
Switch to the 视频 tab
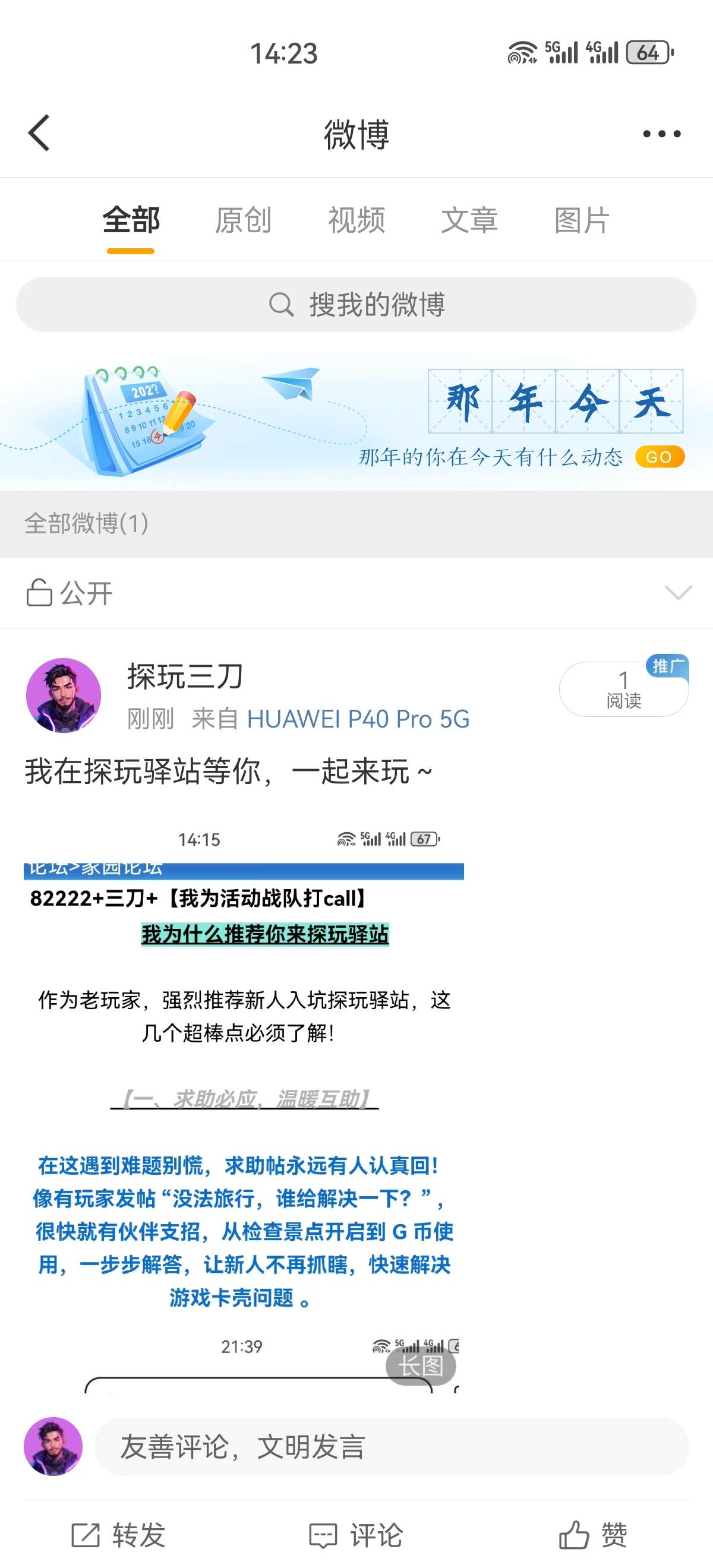[x=356, y=220]
